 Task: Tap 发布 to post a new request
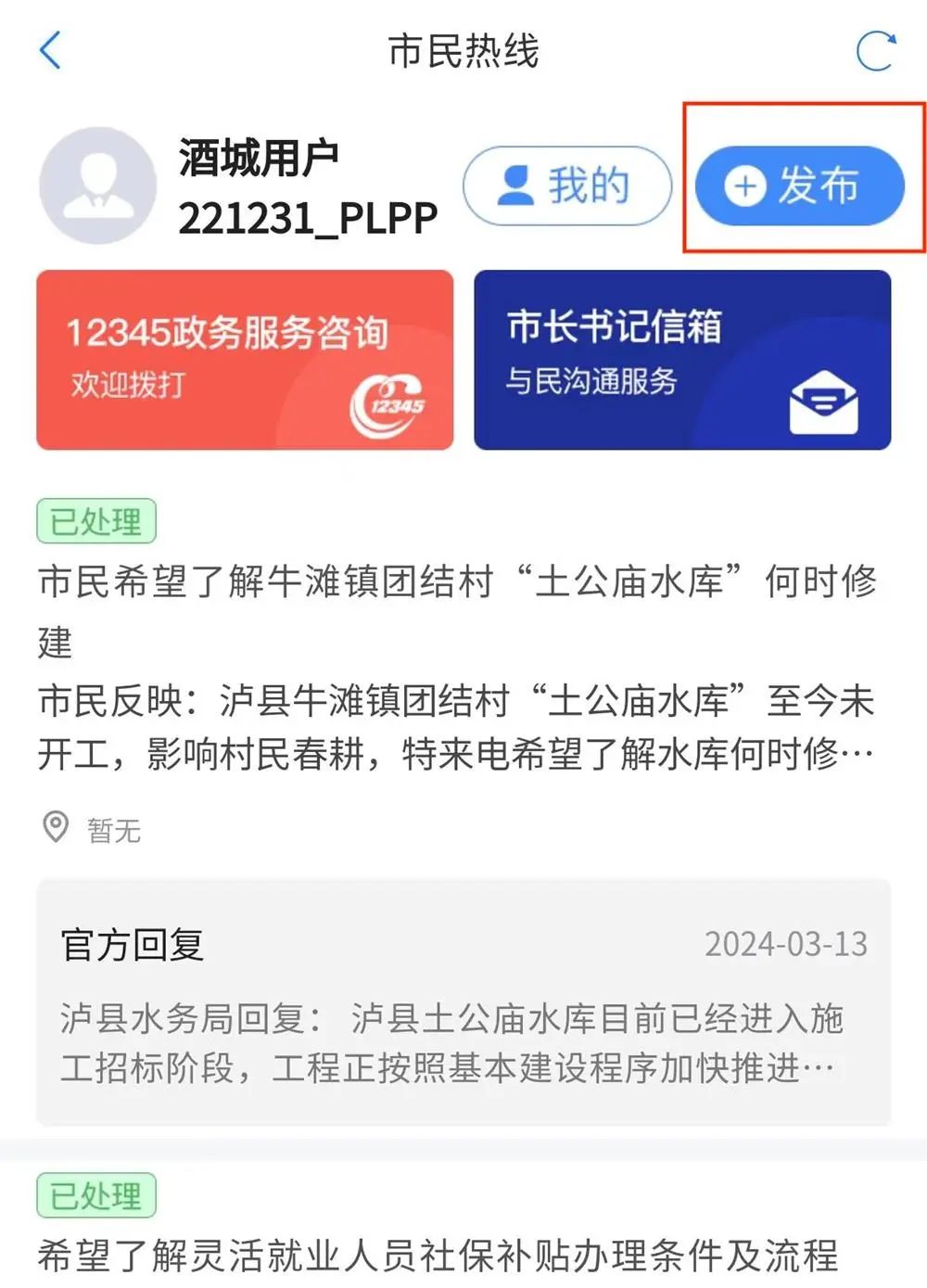tap(799, 185)
